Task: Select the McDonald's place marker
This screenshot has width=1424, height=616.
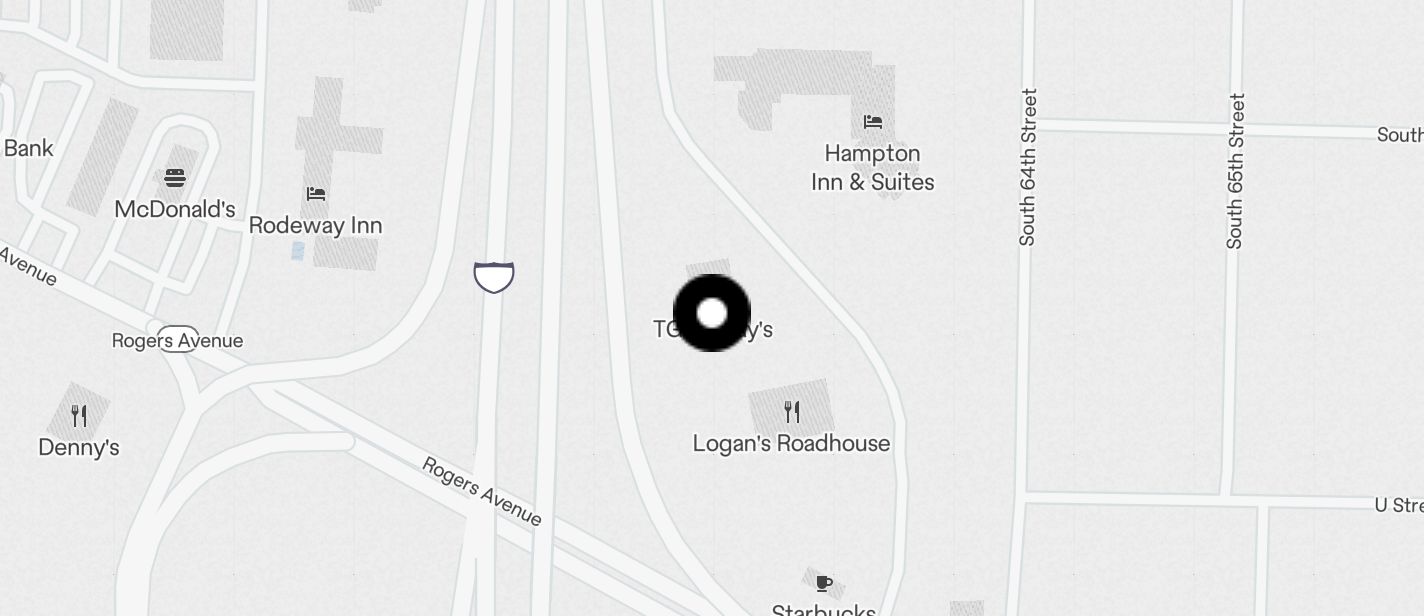Action: coord(175,180)
